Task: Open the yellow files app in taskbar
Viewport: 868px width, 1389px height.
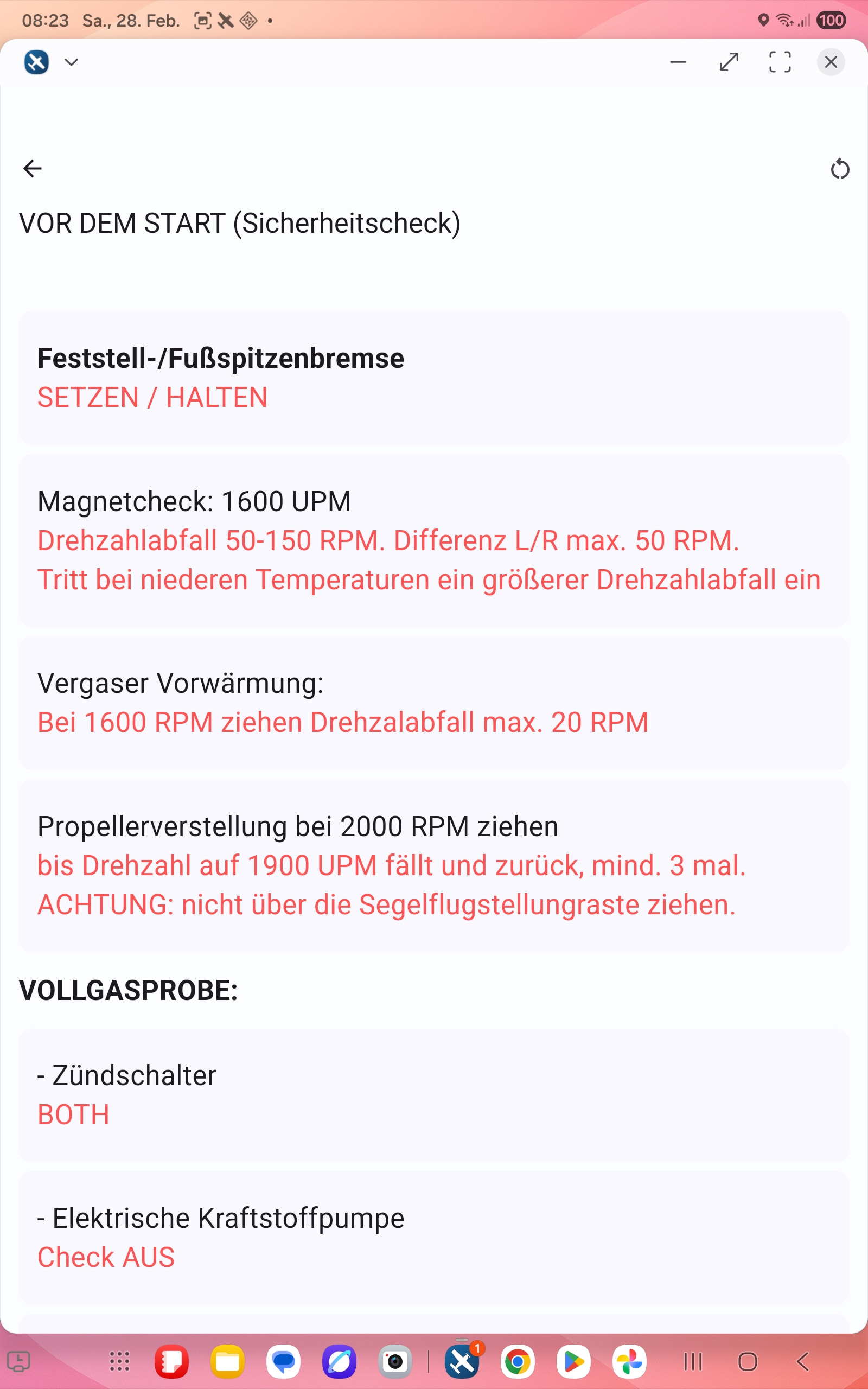Action: (x=227, y=1361)
